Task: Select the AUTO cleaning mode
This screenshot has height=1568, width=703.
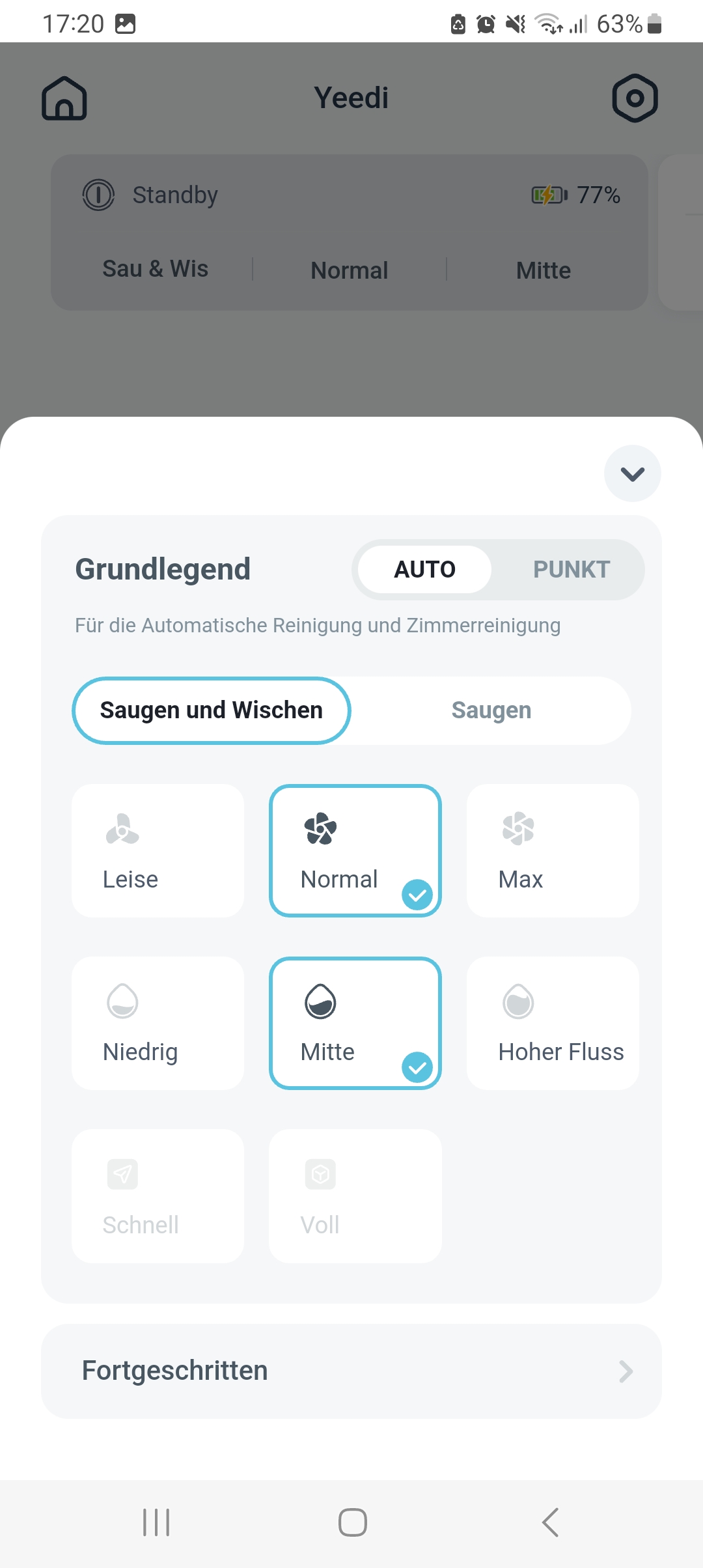Action: (424, 570)
